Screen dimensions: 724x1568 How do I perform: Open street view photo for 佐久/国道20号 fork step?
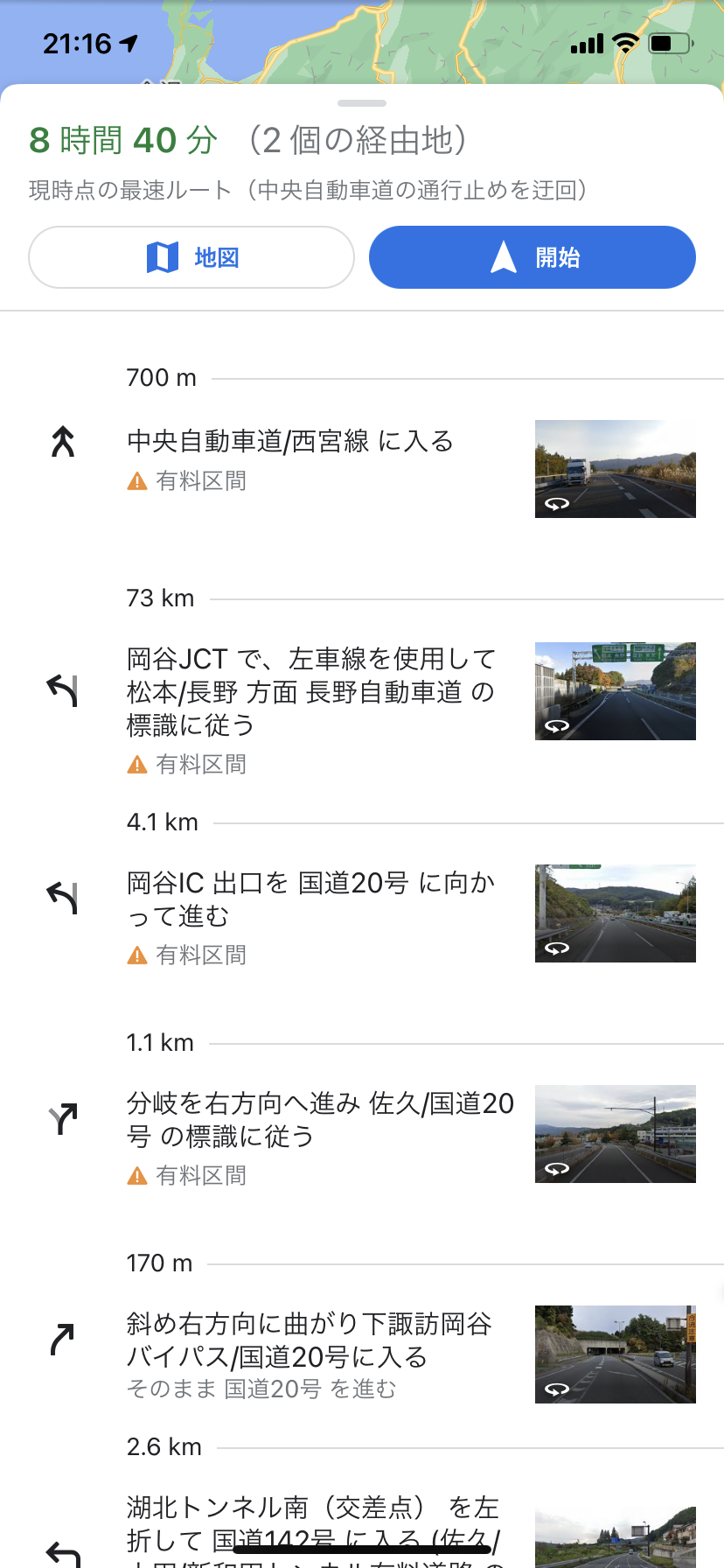615,1134
